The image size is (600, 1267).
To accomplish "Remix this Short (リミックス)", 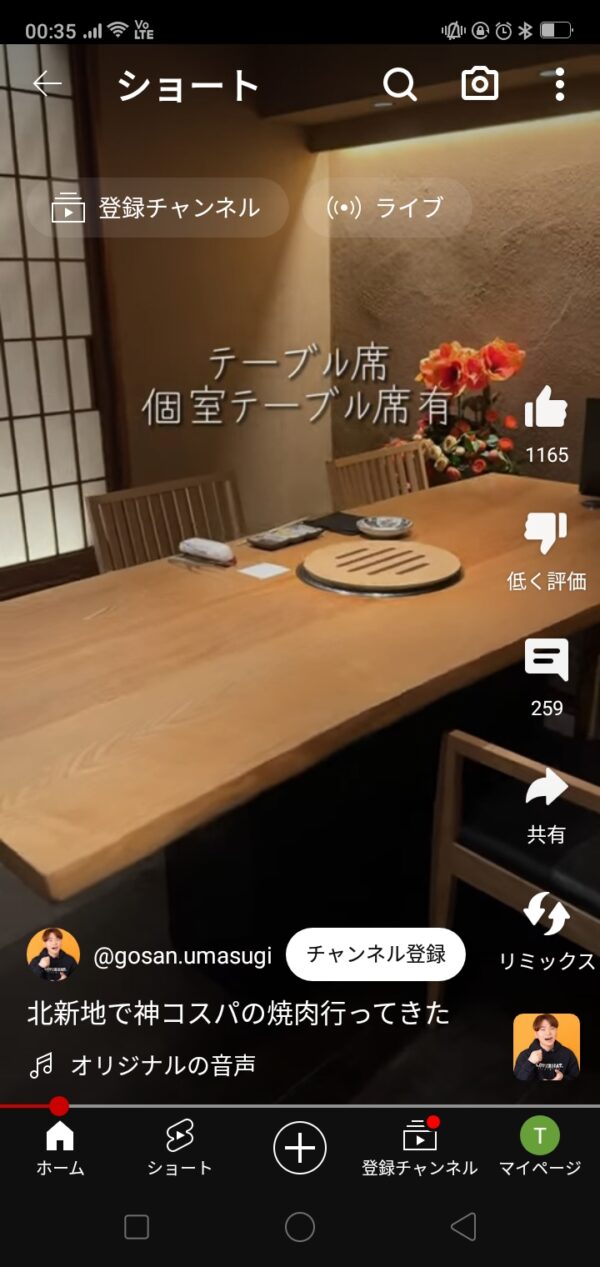I will coord(546,914).
